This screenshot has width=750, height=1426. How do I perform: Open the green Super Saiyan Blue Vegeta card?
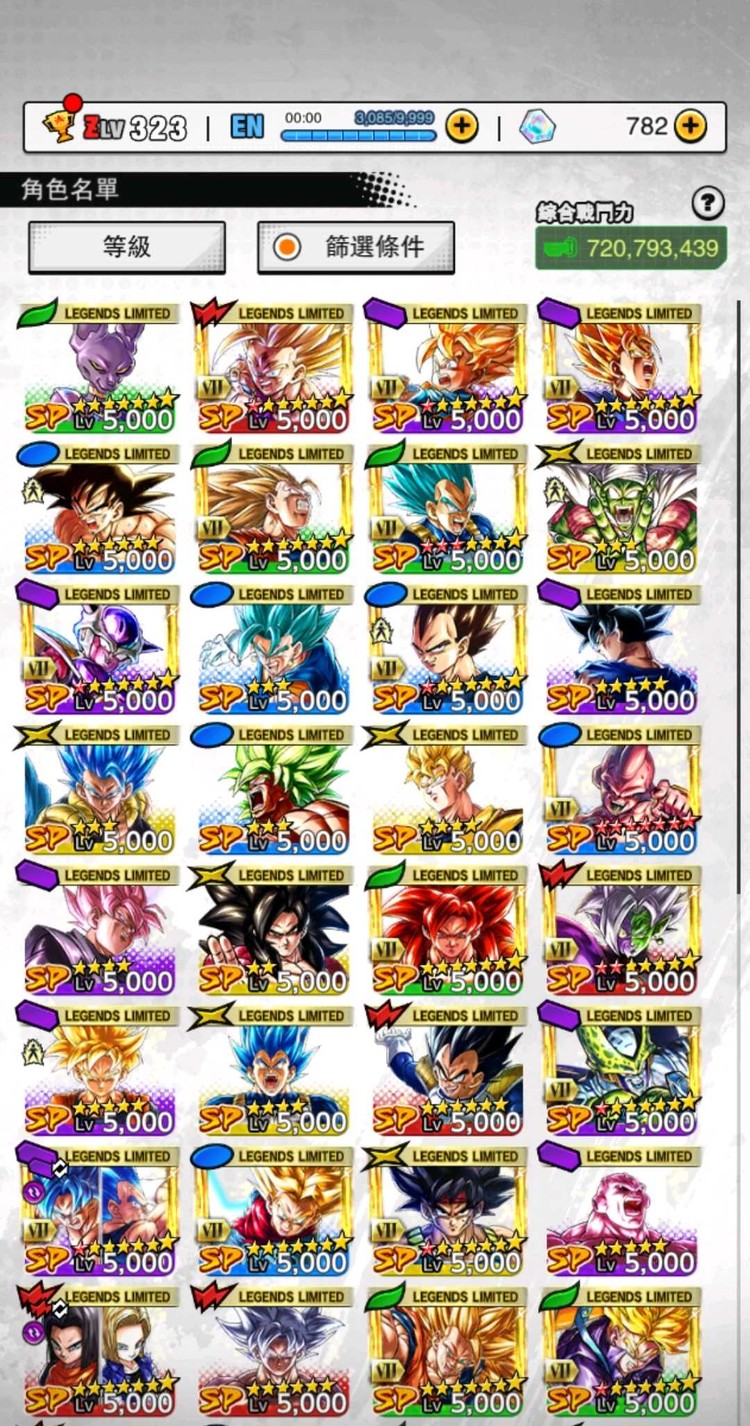click(x=448, y=510)
